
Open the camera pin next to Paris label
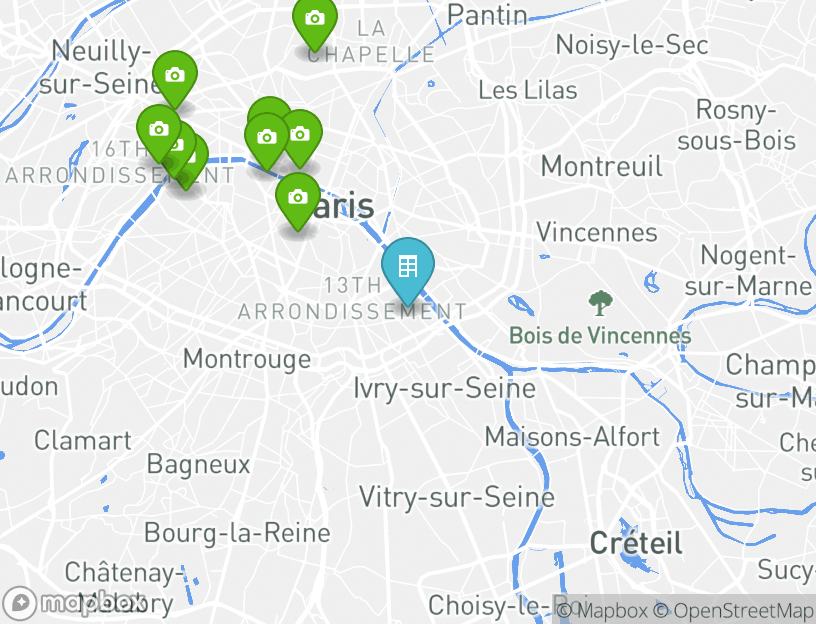297,197
